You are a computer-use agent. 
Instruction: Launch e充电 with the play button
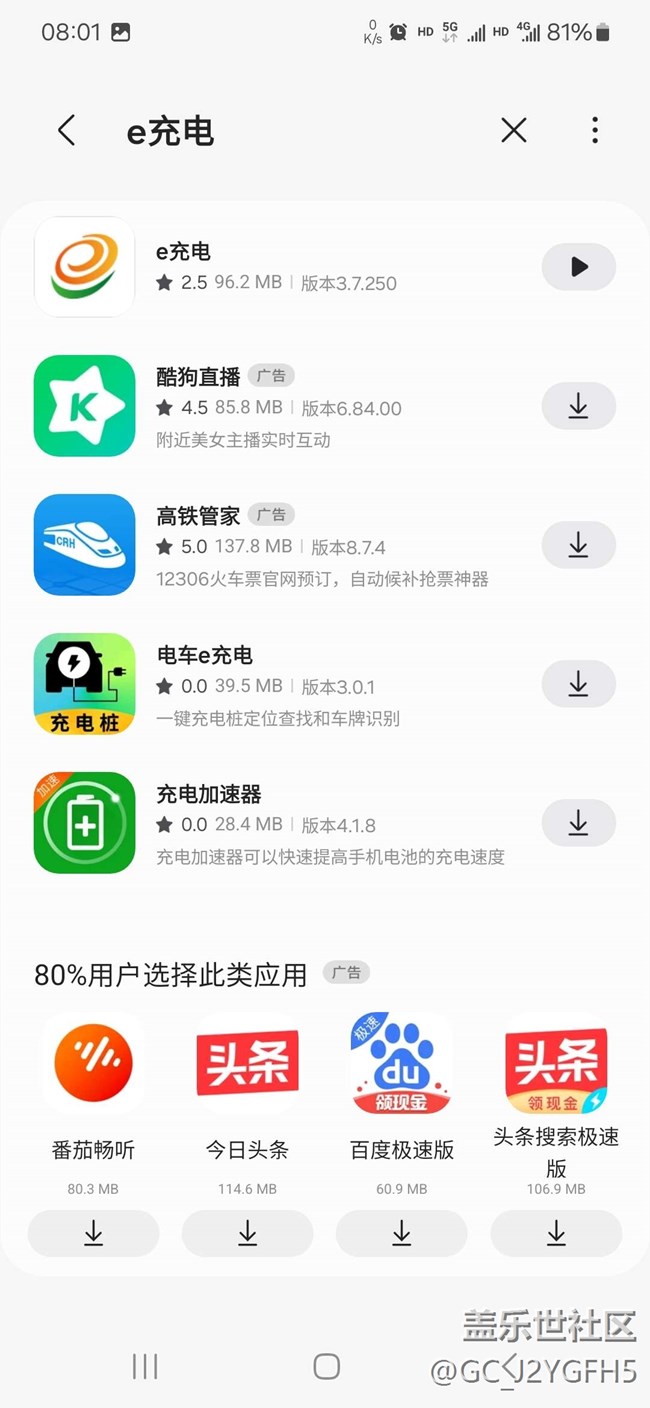[578, 267]
